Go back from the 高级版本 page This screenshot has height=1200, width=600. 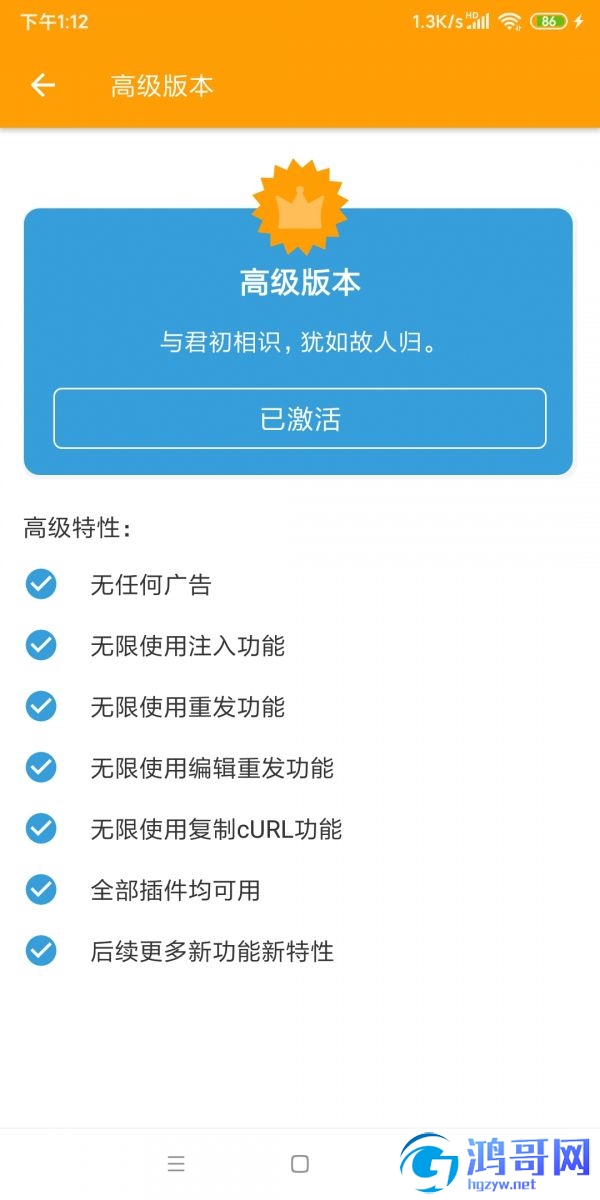[x=42, y=86]
